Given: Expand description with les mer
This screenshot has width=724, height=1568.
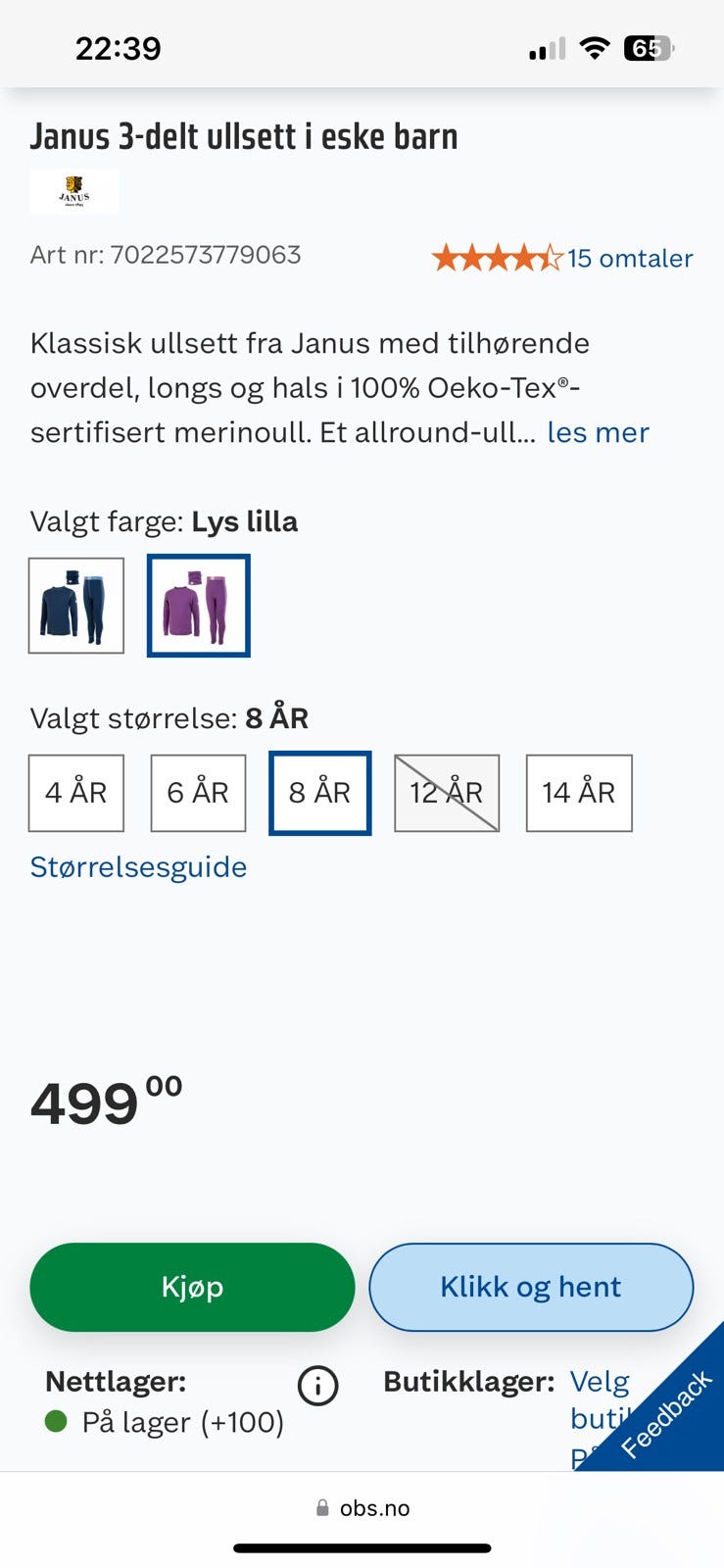Looking at the screenshot, I should [598, 432].
